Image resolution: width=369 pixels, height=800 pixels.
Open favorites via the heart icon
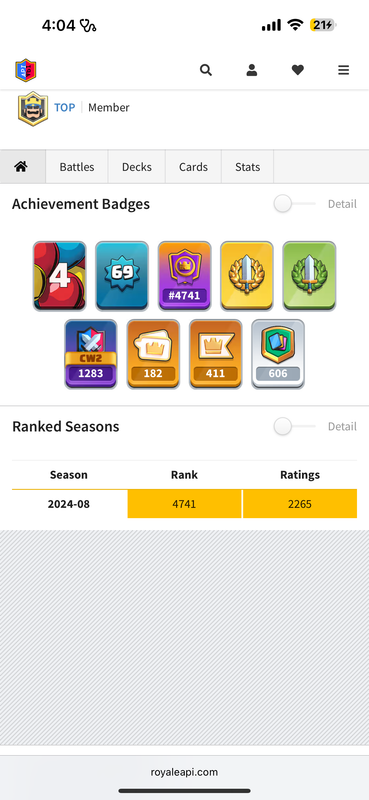[x=298, y=70]
